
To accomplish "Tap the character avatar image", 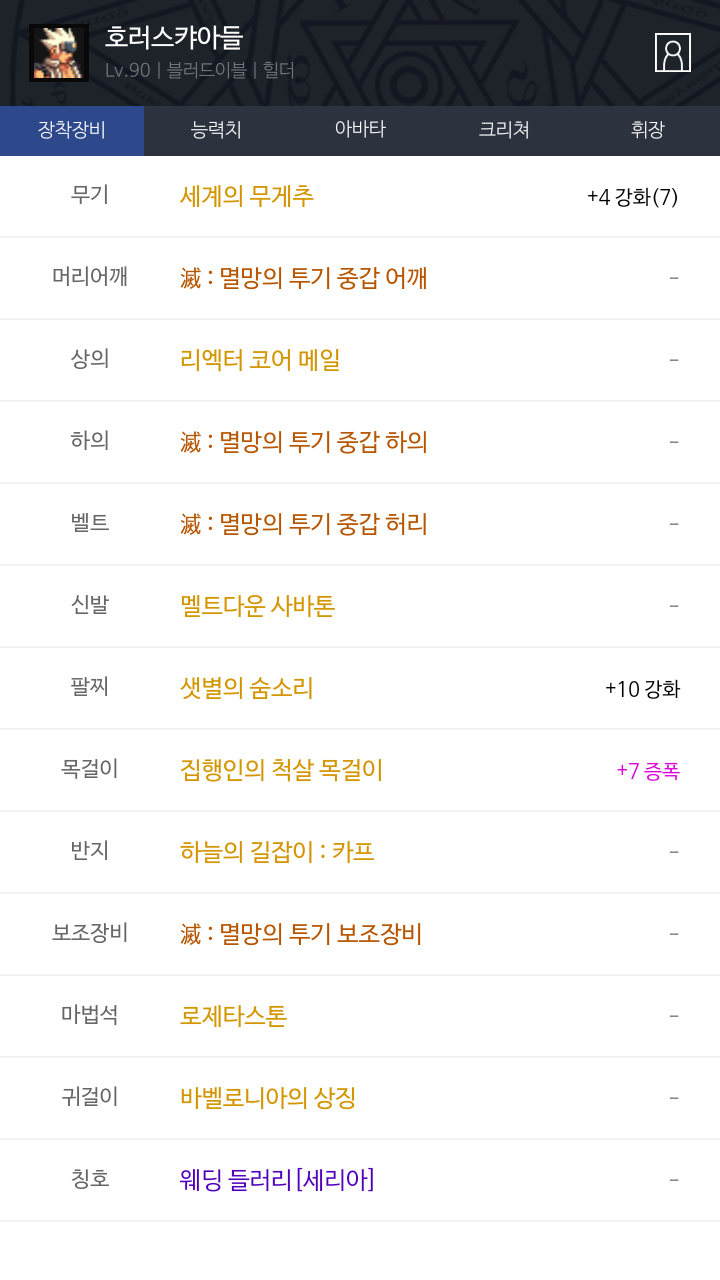I will 59,53.
